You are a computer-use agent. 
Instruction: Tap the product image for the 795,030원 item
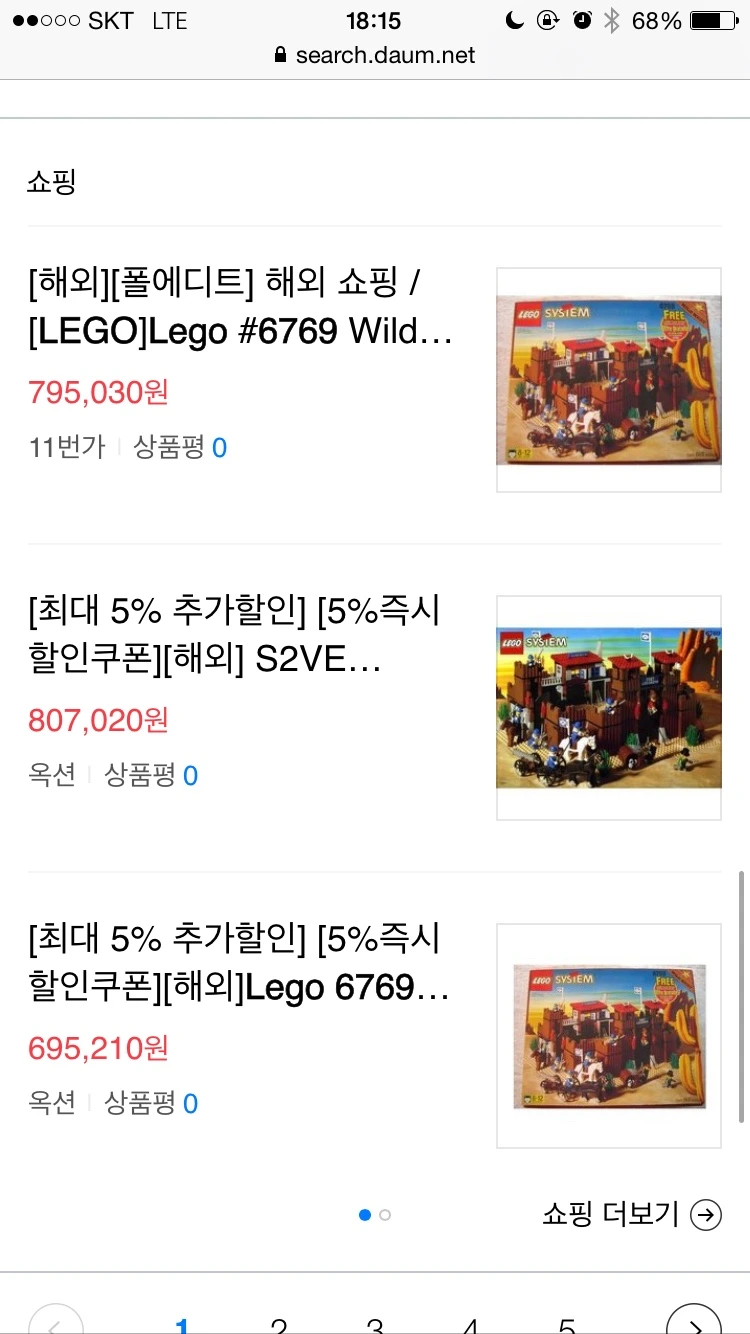click(x=608, y=380)
